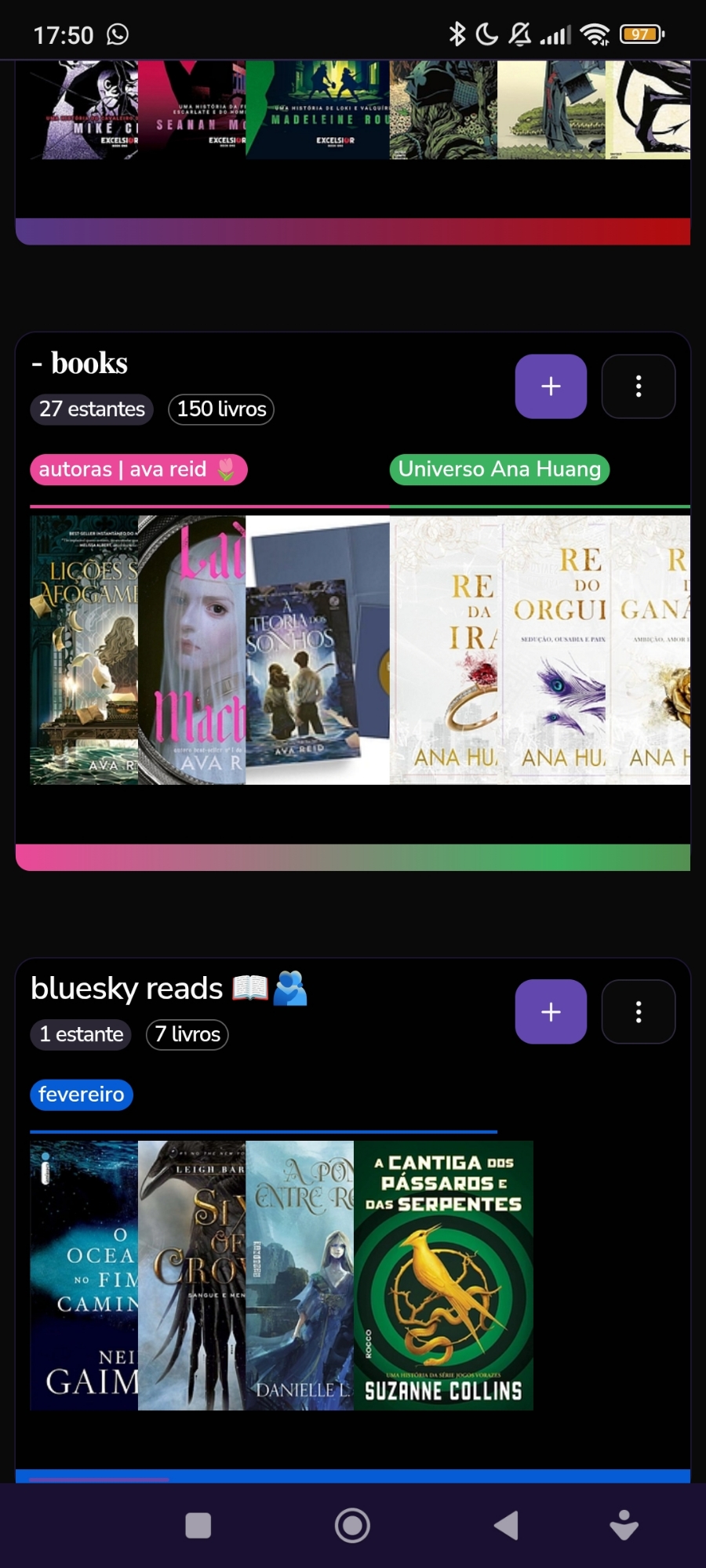Open 'A Teoria dos Sonhos' book cover
Screen dimensions: 706x1568
[317, 651]
